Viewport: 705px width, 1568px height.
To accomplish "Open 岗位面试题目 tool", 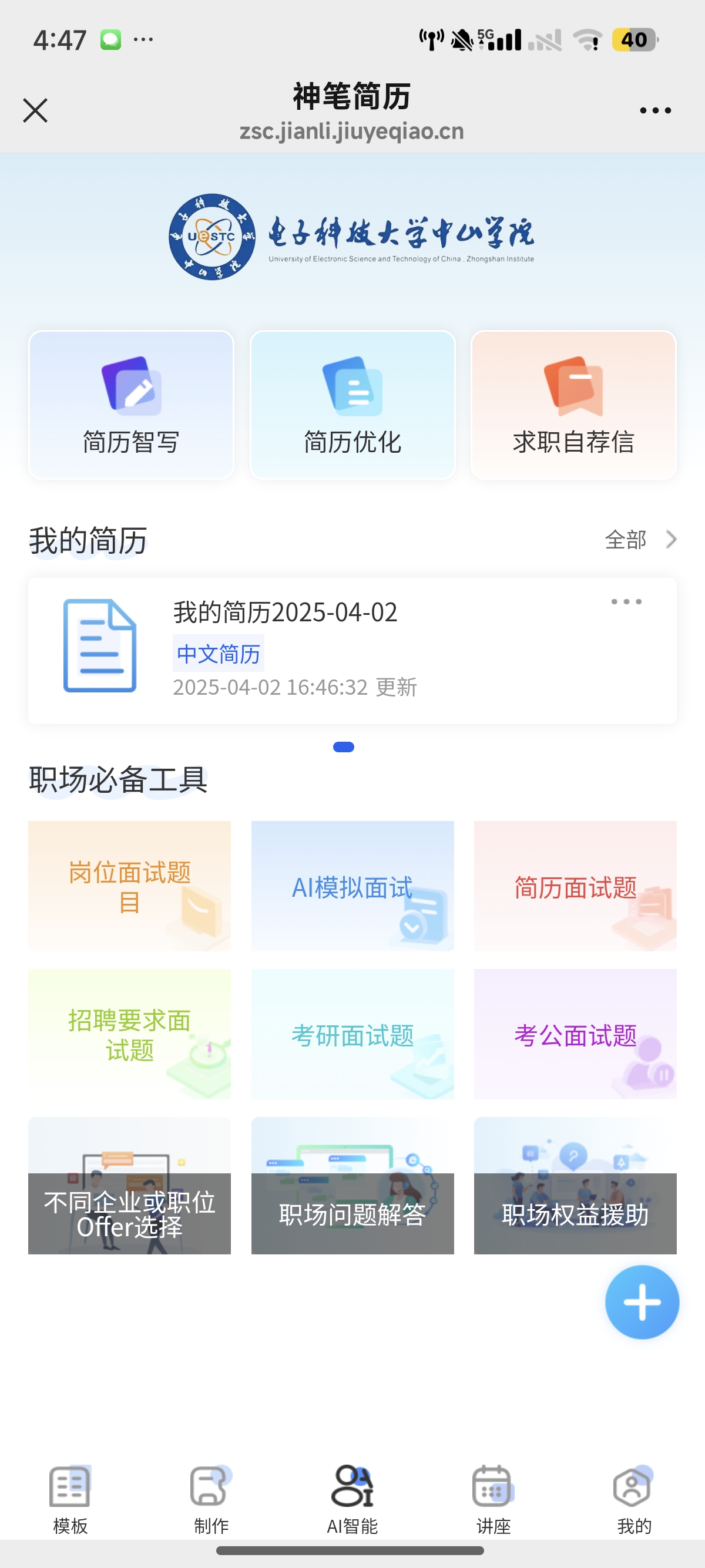I will (x=130, y=886).
